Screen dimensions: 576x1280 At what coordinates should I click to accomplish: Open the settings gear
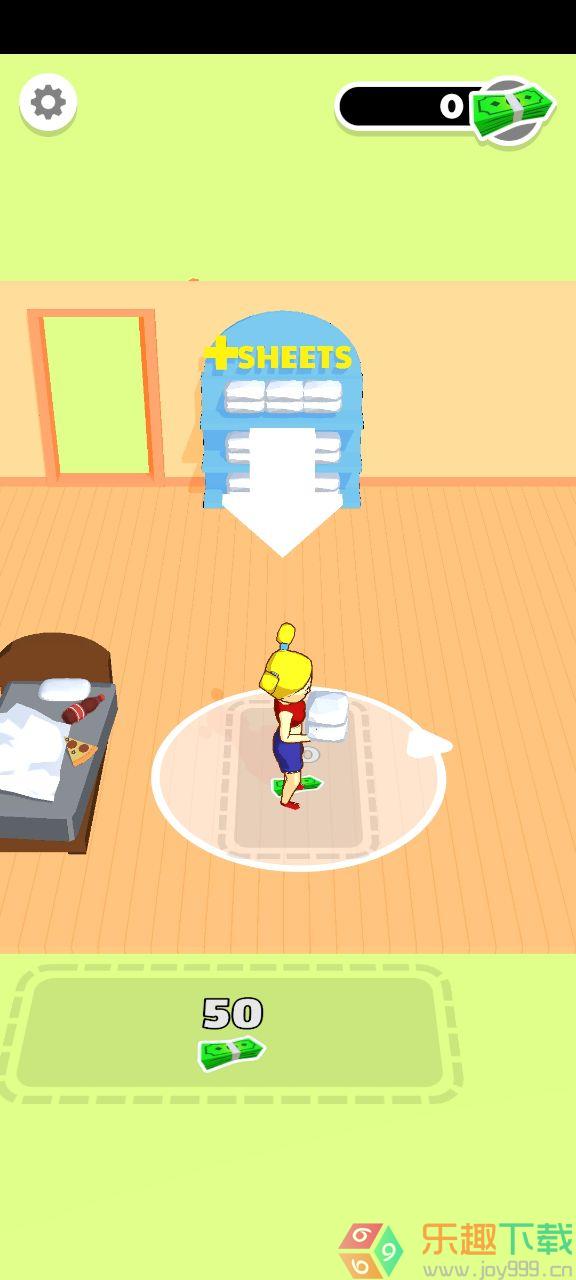coord(48,103)
